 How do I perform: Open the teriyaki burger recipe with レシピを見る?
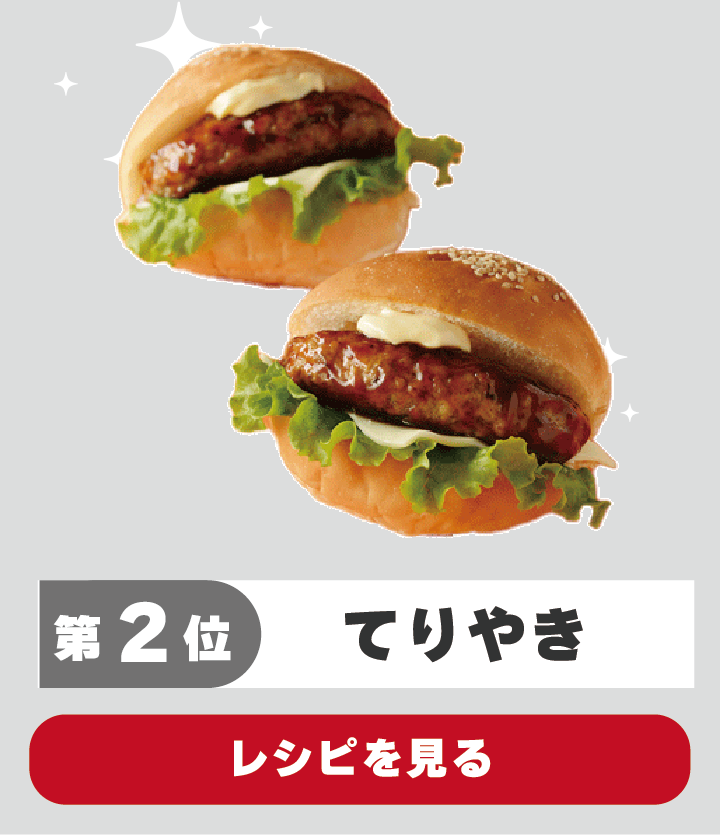(x=360, y=759)
